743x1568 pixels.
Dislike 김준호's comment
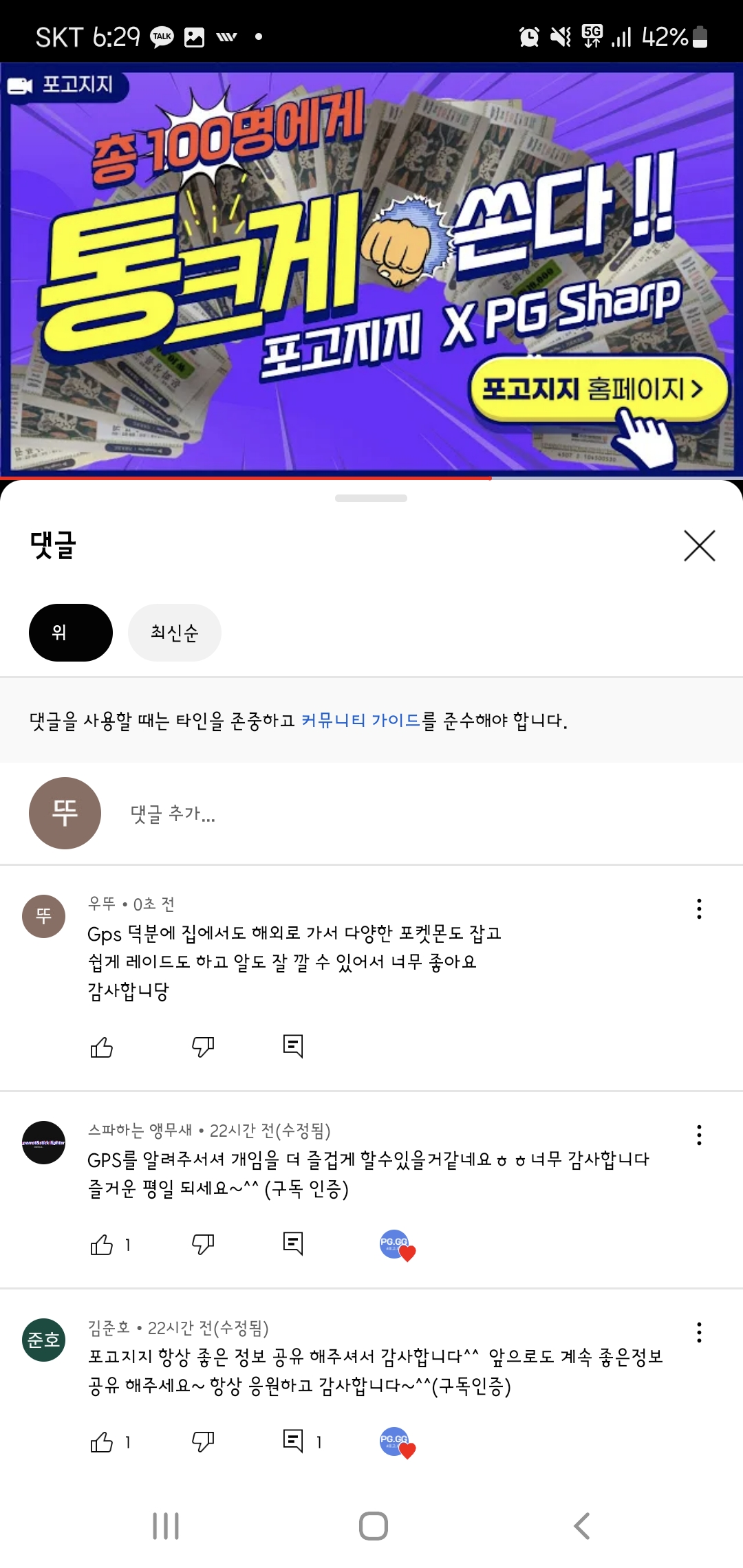(x=203, y=1441)
